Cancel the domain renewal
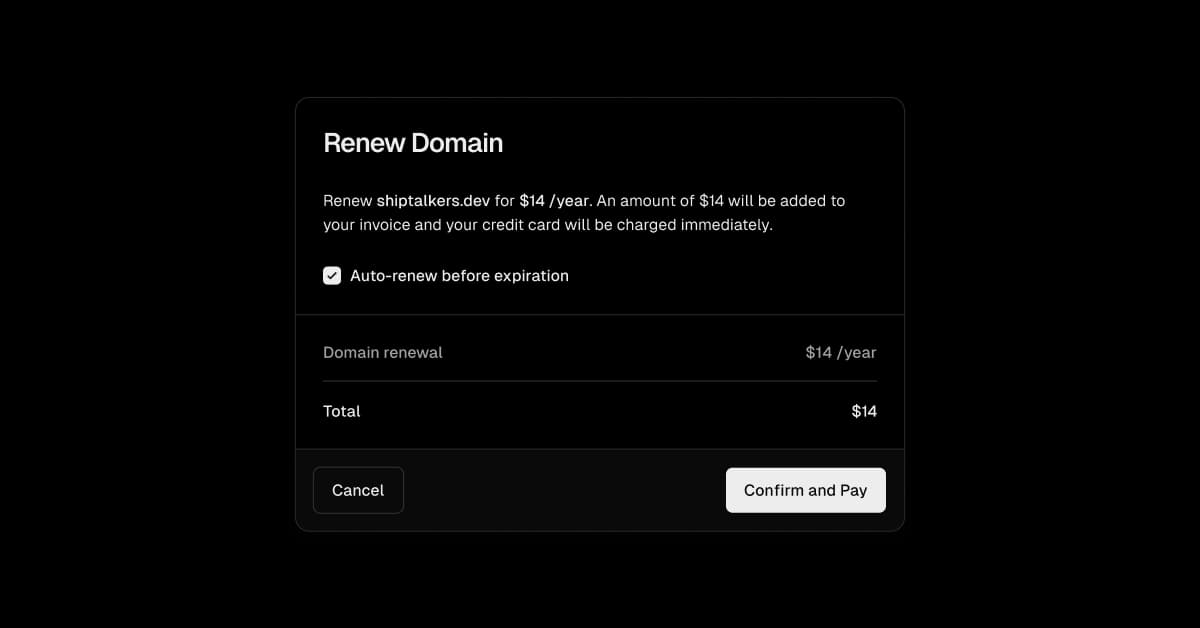Viewport: 1200px width, 628px height. pyautogui.click(x=358, y=490)
